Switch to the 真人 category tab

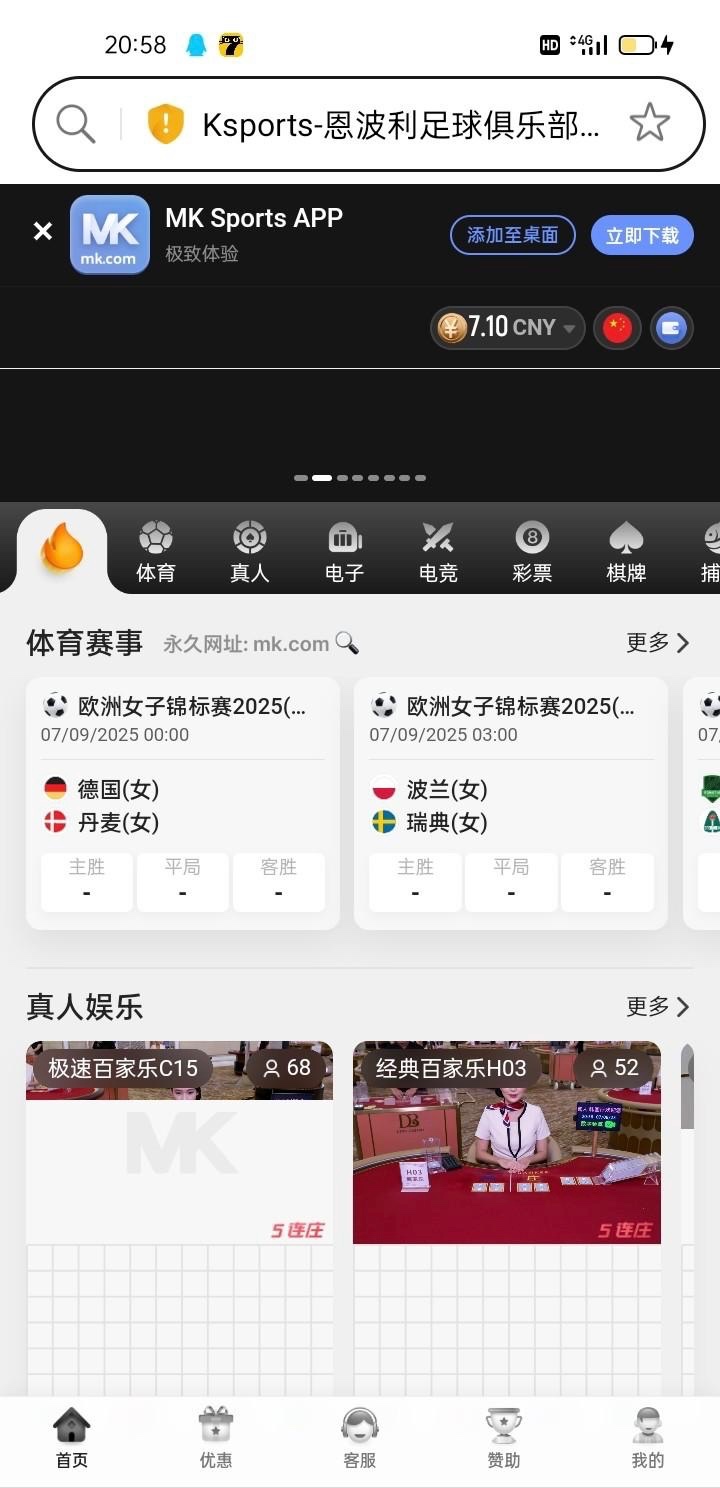[249, 552]
